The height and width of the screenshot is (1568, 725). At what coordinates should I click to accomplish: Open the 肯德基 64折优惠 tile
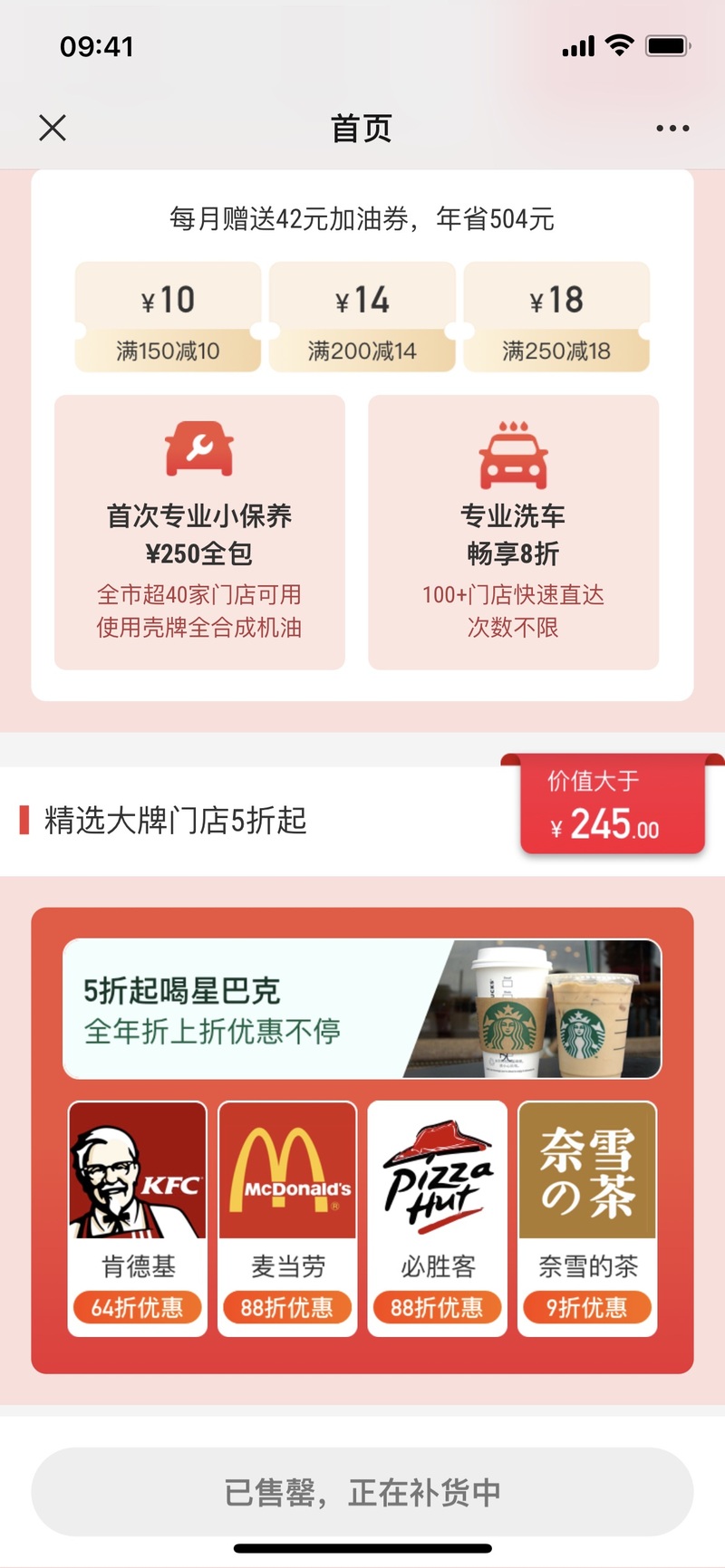(138, 1218)
